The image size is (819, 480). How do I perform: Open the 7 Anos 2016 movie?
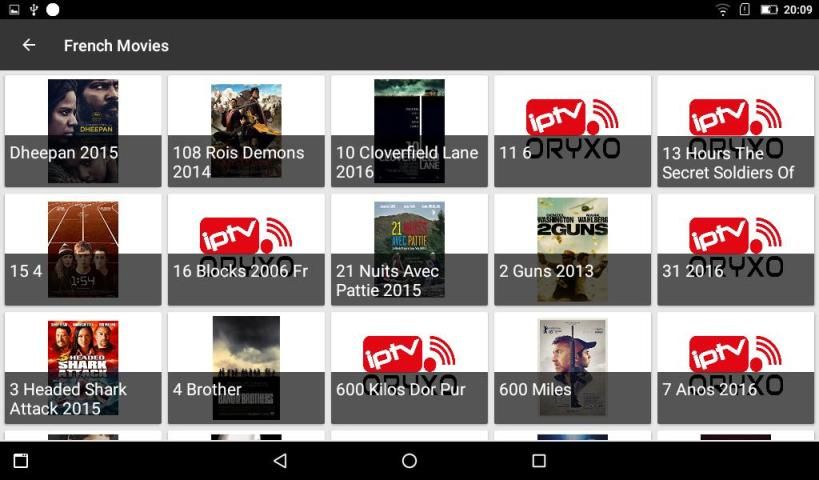click(735, 368)
